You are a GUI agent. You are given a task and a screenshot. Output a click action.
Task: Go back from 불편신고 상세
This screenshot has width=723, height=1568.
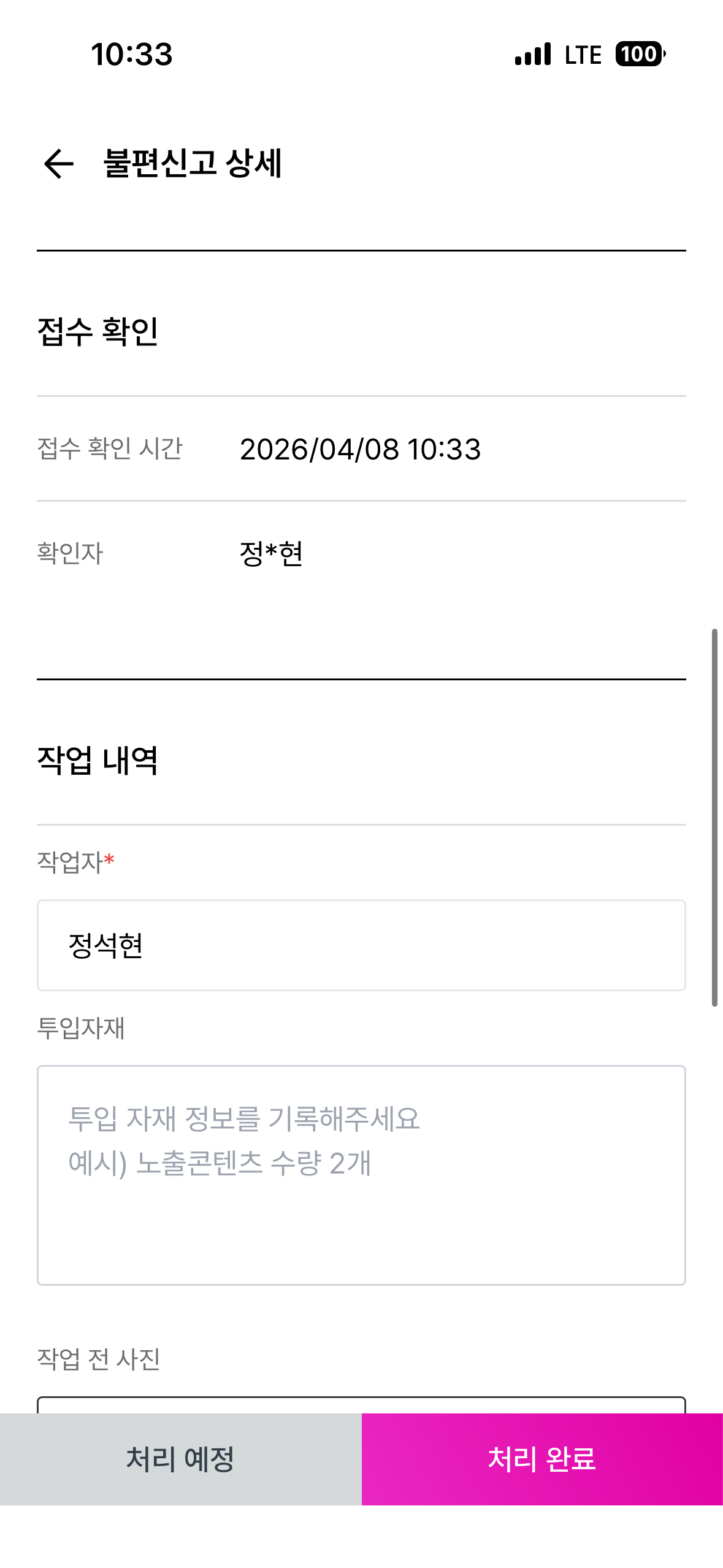(59, 164)
